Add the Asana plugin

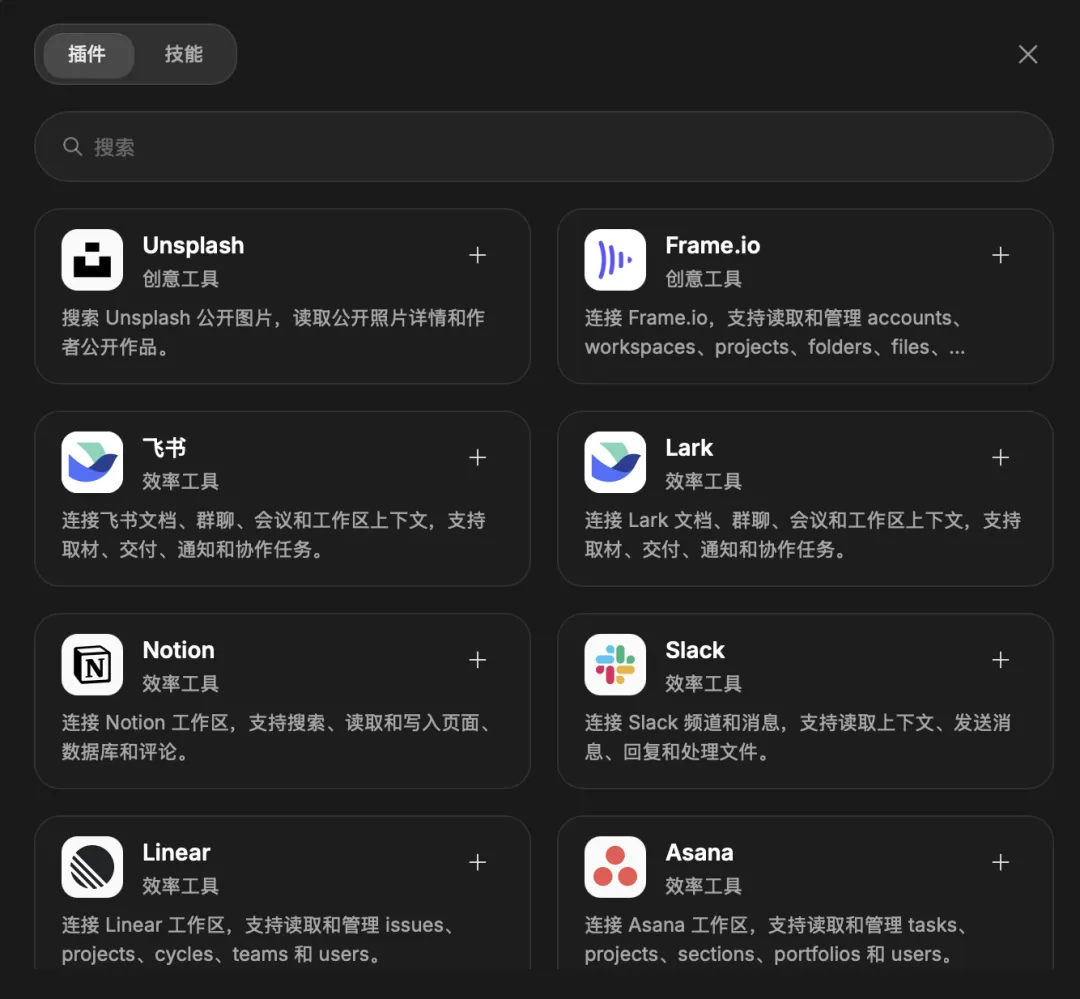coord(1000,863)
